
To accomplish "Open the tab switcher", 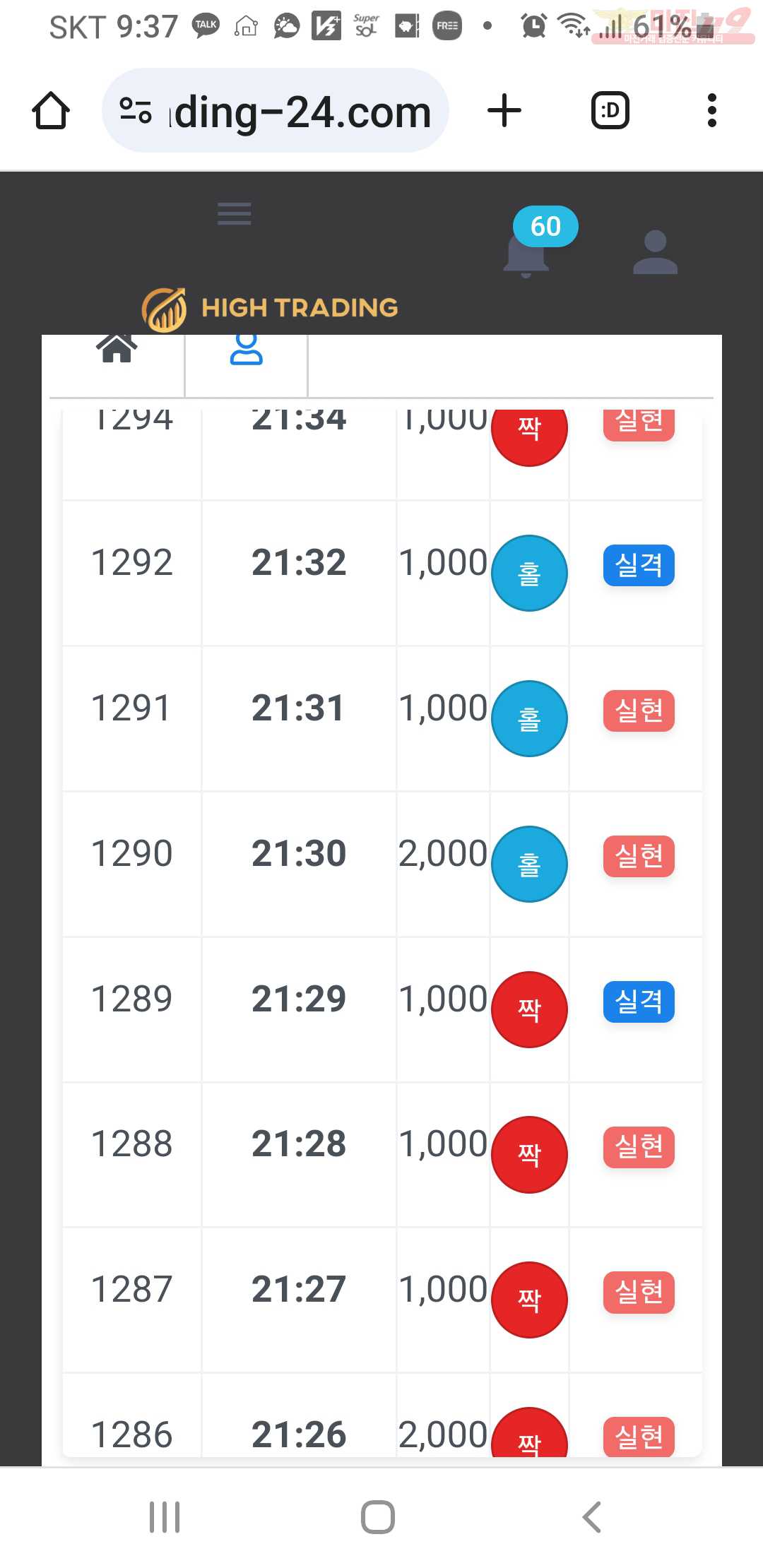I will [610, 111].
